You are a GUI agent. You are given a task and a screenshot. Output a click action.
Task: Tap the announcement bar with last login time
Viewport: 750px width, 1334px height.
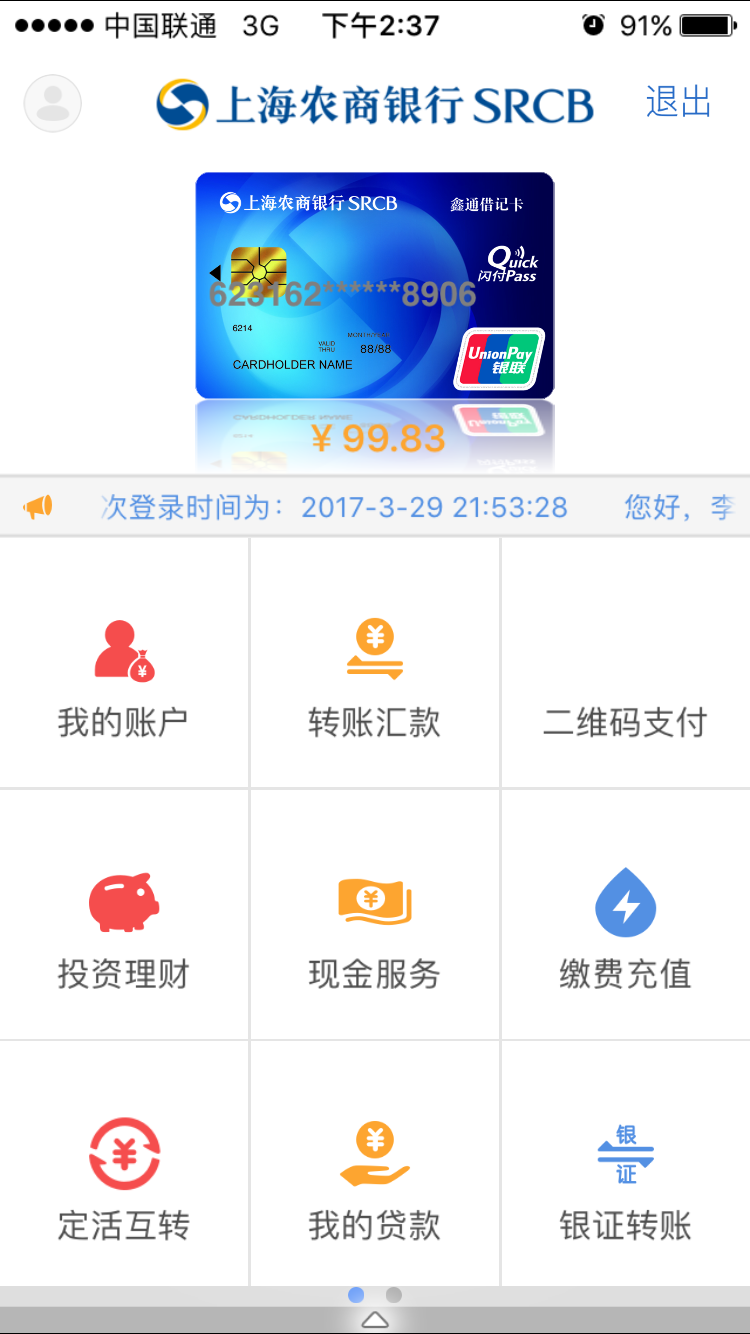[375, 507]
